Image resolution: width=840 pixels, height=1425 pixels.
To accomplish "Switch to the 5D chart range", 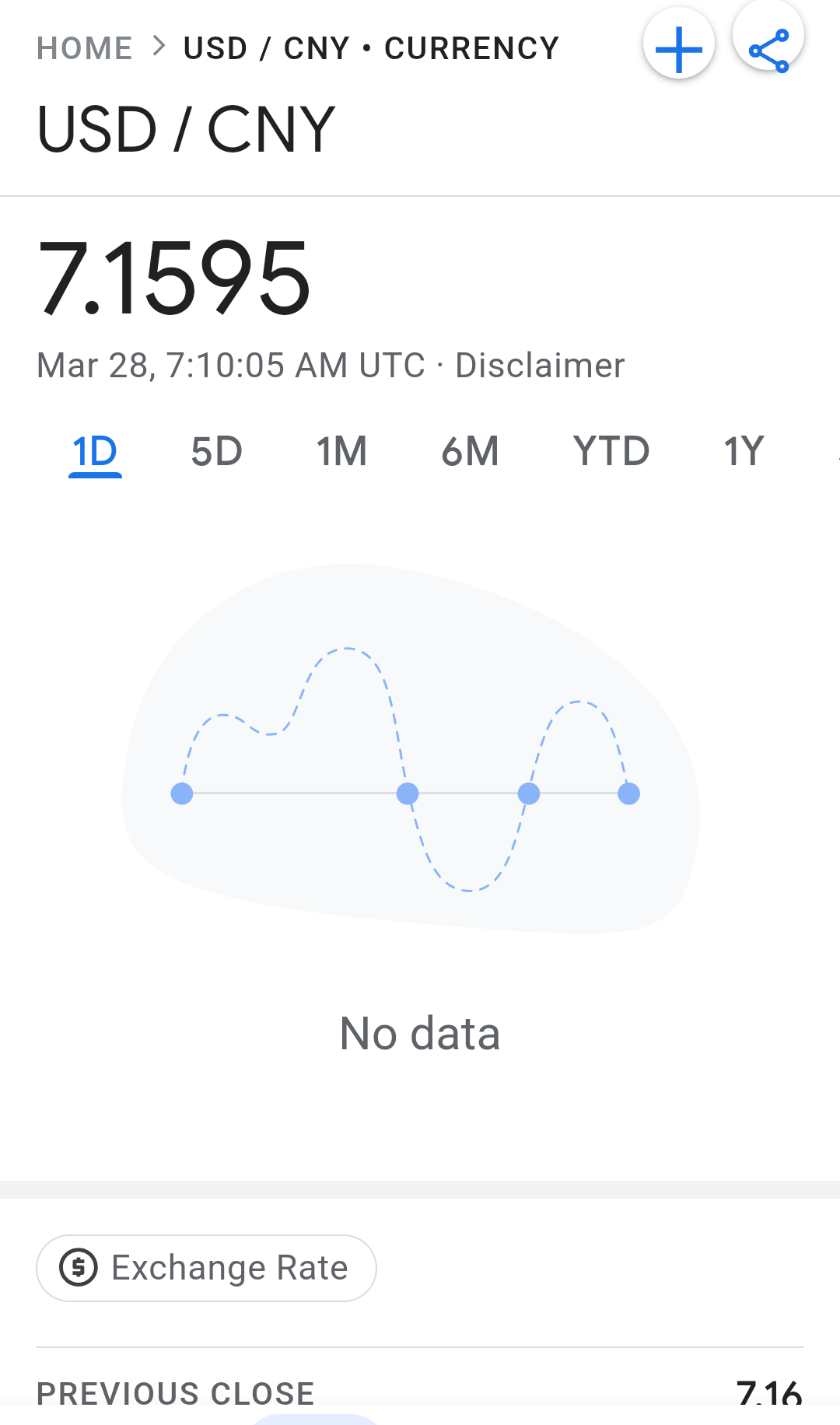I will [216, 451].
